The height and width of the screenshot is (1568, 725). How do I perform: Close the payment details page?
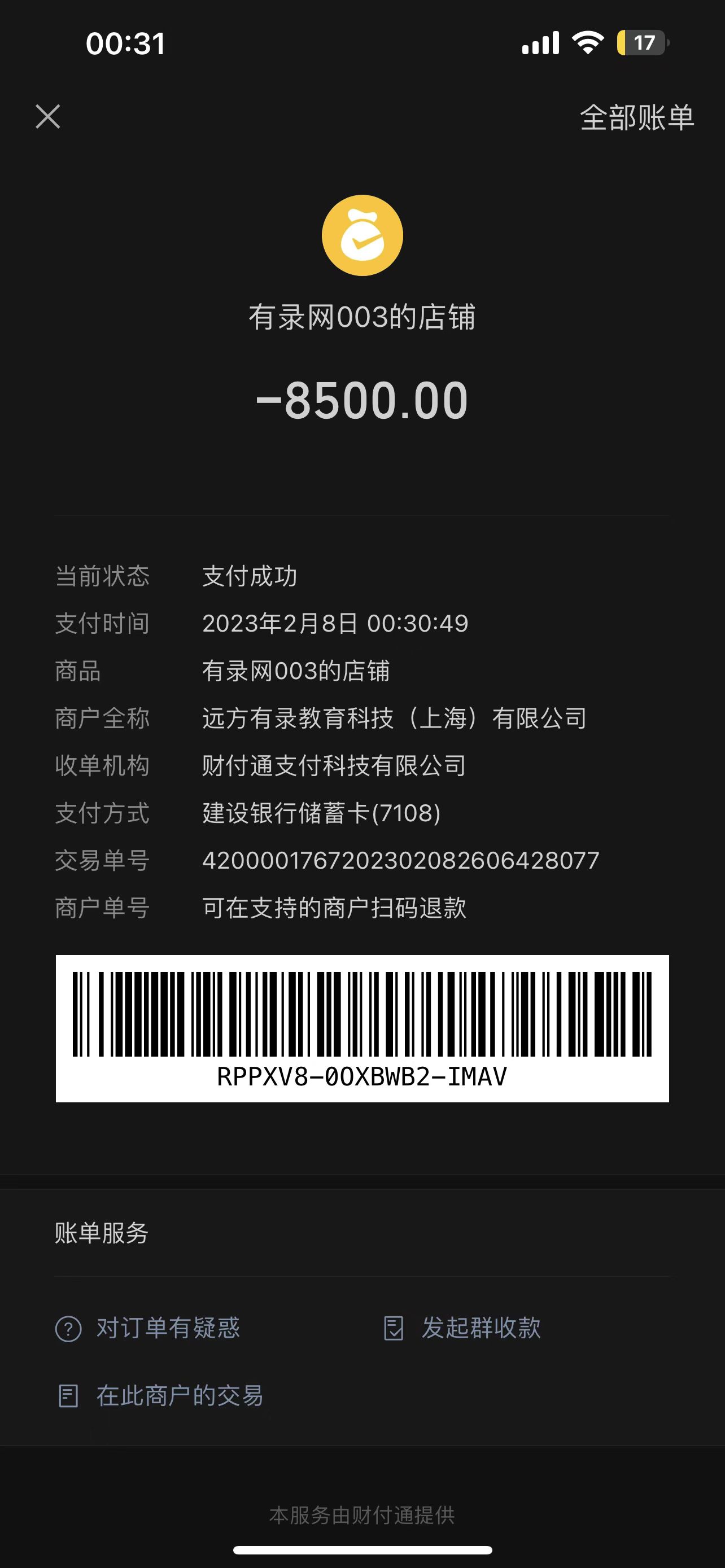[x=47, y=116]
